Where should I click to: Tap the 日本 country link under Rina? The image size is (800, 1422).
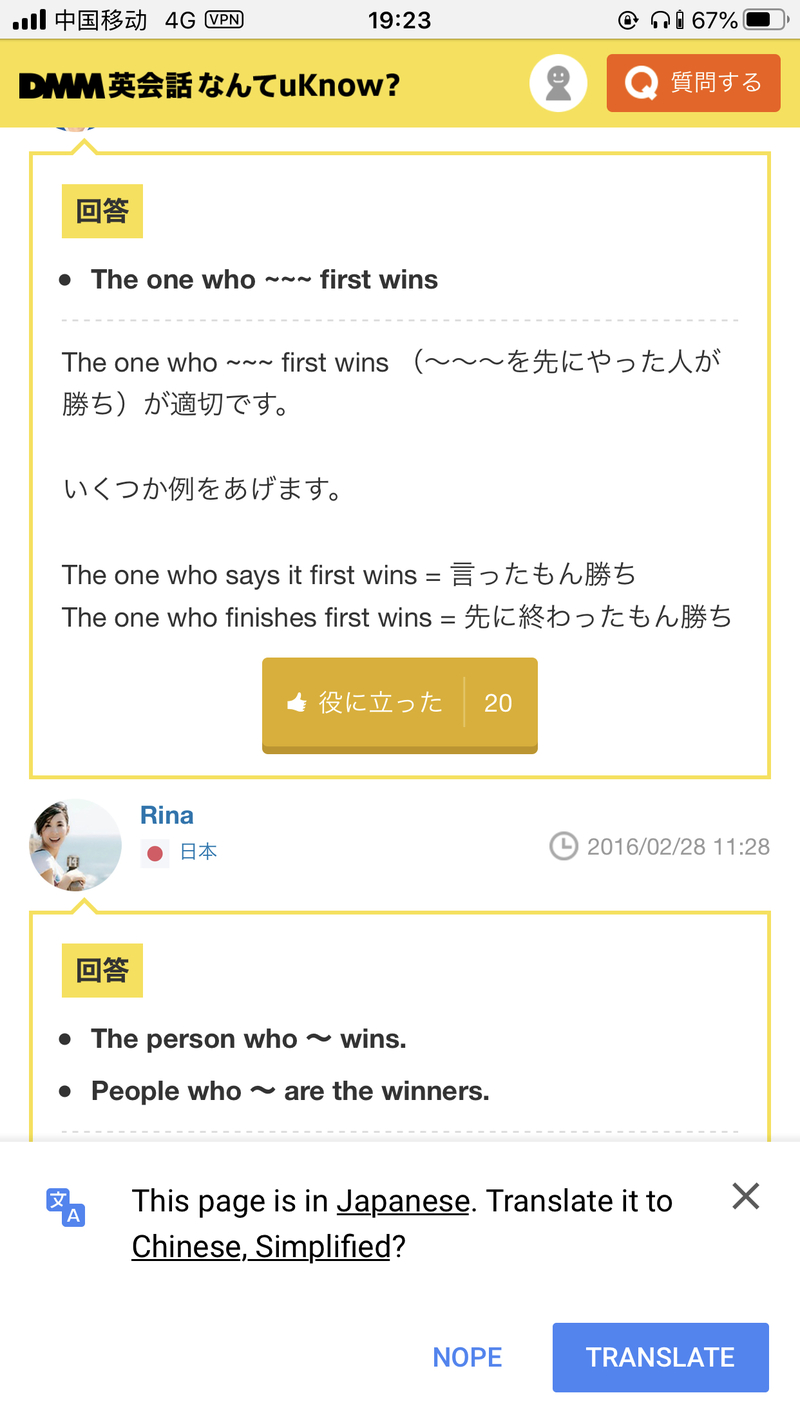click(x=198, y=852)
